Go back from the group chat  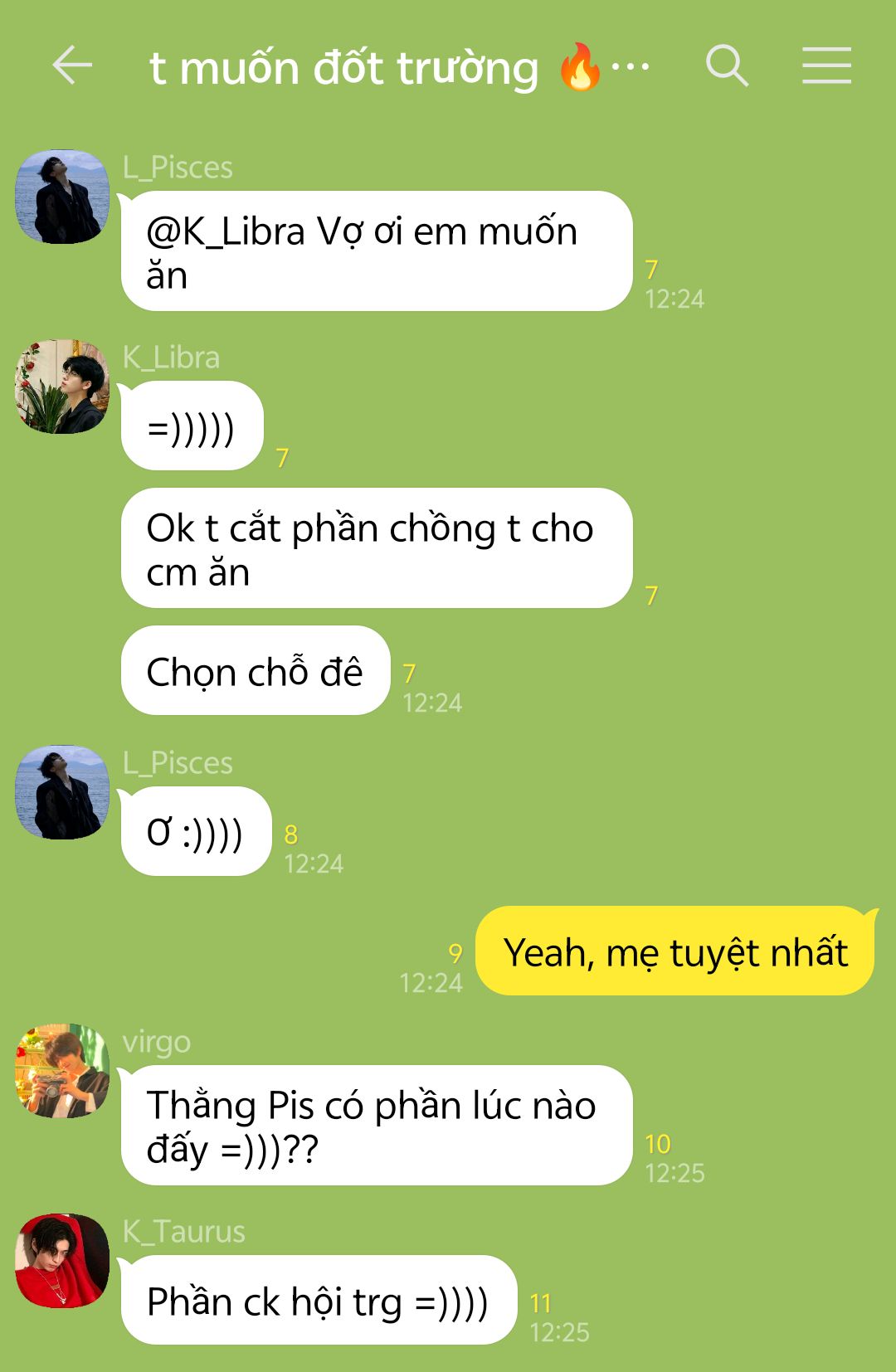click(x=71, y=66)
